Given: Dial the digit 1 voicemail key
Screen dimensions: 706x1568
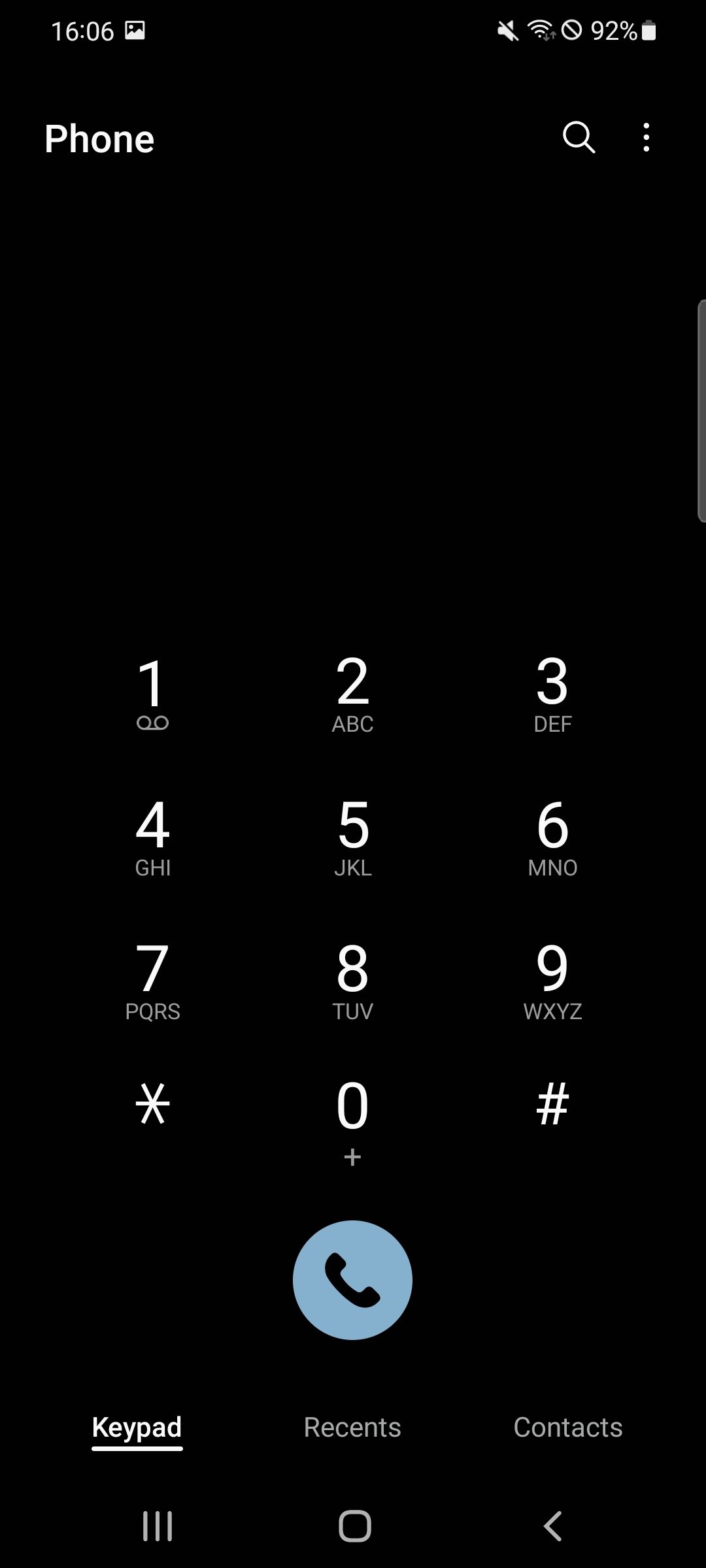Looking at the screenshot, I should tap(152, 695).
